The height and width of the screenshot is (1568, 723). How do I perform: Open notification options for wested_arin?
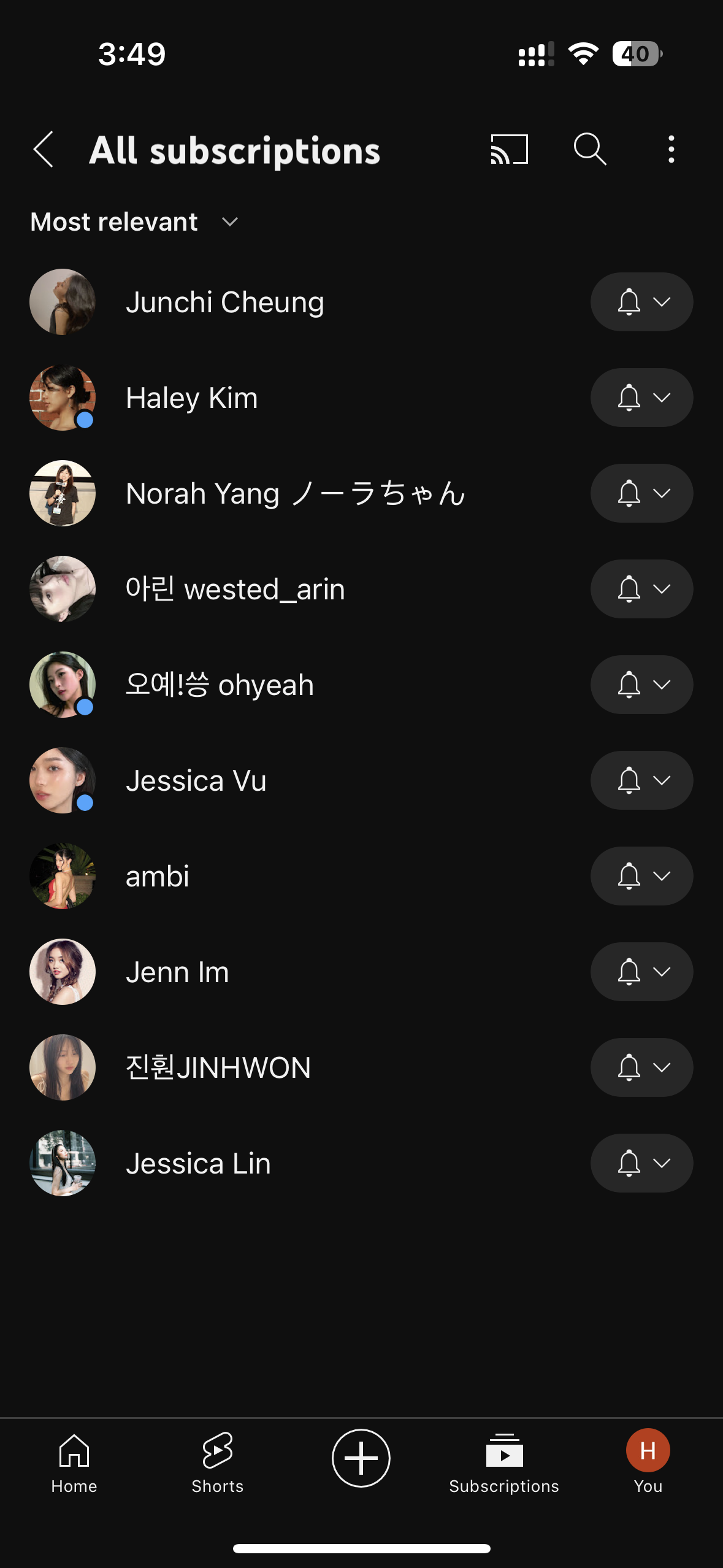(x=641, y=589)
